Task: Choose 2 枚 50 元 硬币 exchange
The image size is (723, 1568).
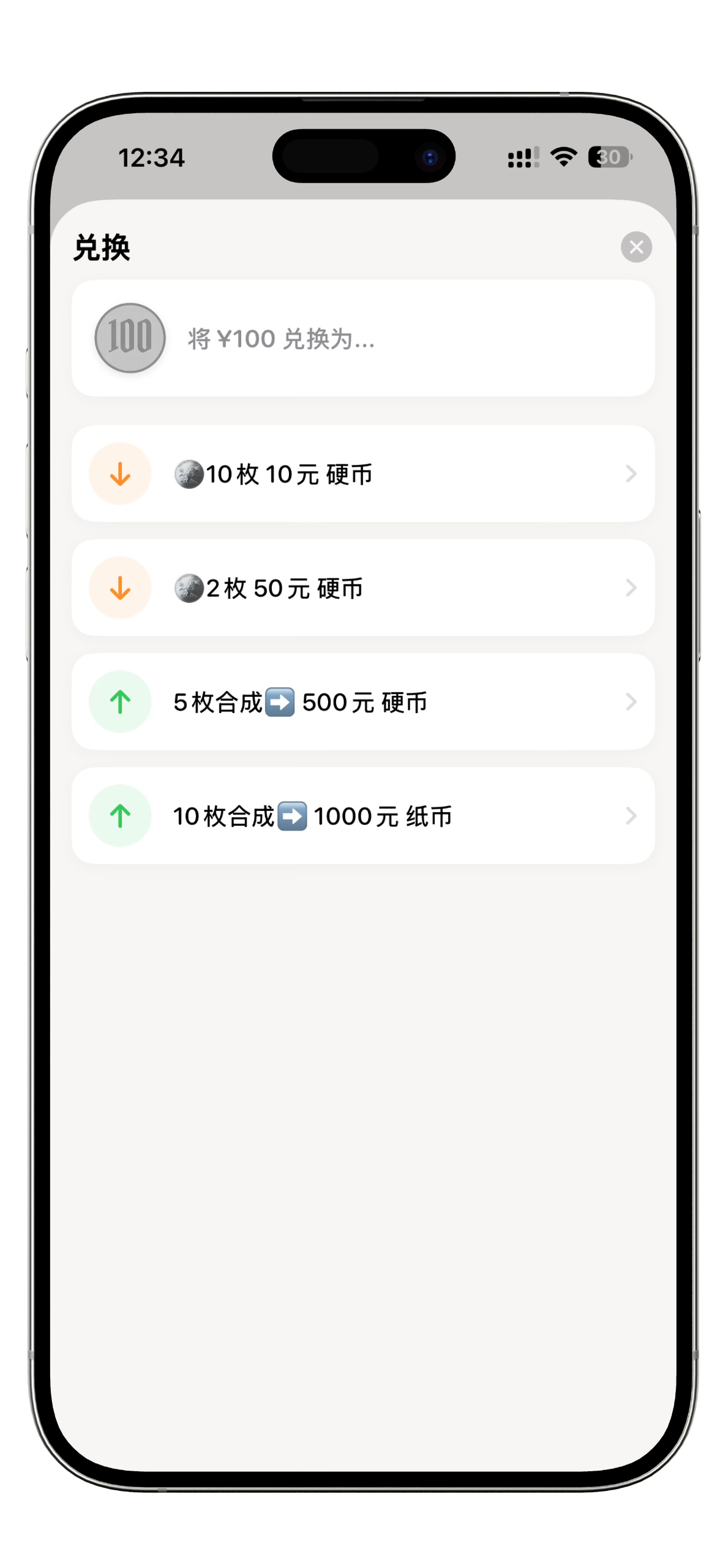Action: coord(362,587)
